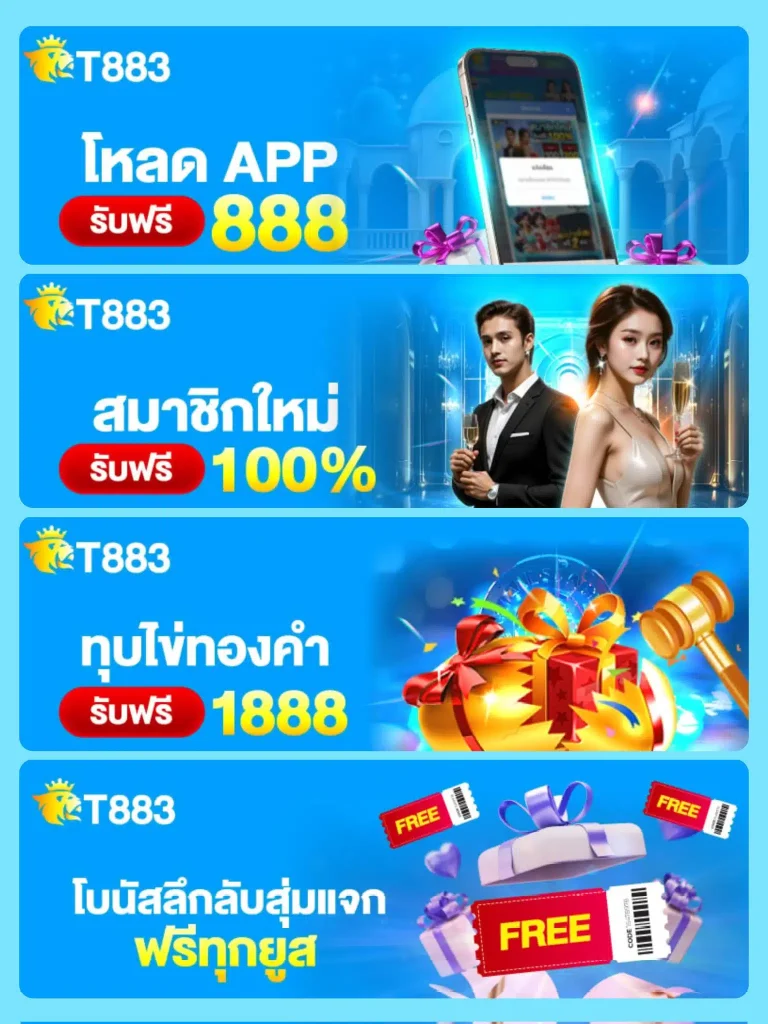View the ทุบไข่ทองคำ รับฟรี 1888 promotion
The image size is (768, 1024).
(x=384, y=634)
